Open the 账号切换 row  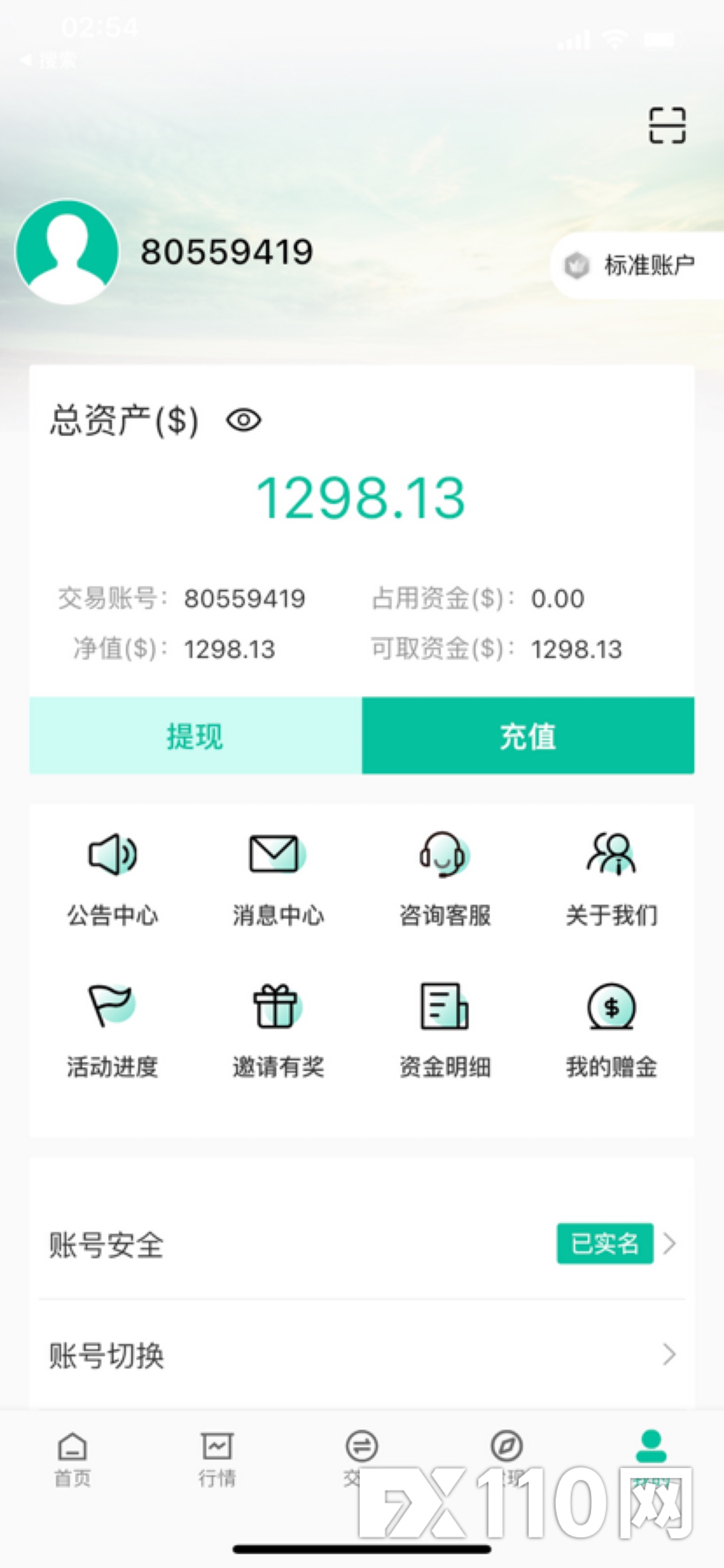tap(362, 1356)
